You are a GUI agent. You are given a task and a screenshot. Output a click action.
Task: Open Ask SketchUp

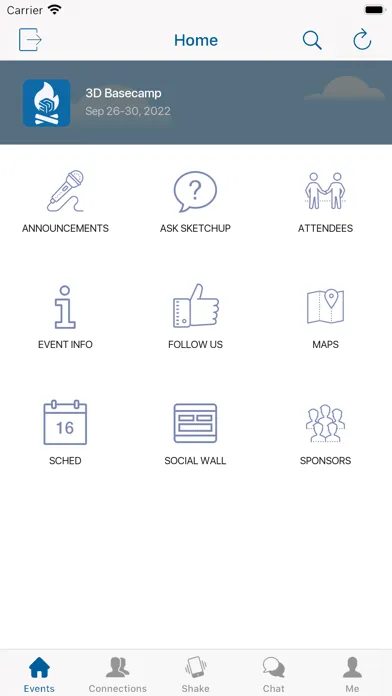click(195, 202)
